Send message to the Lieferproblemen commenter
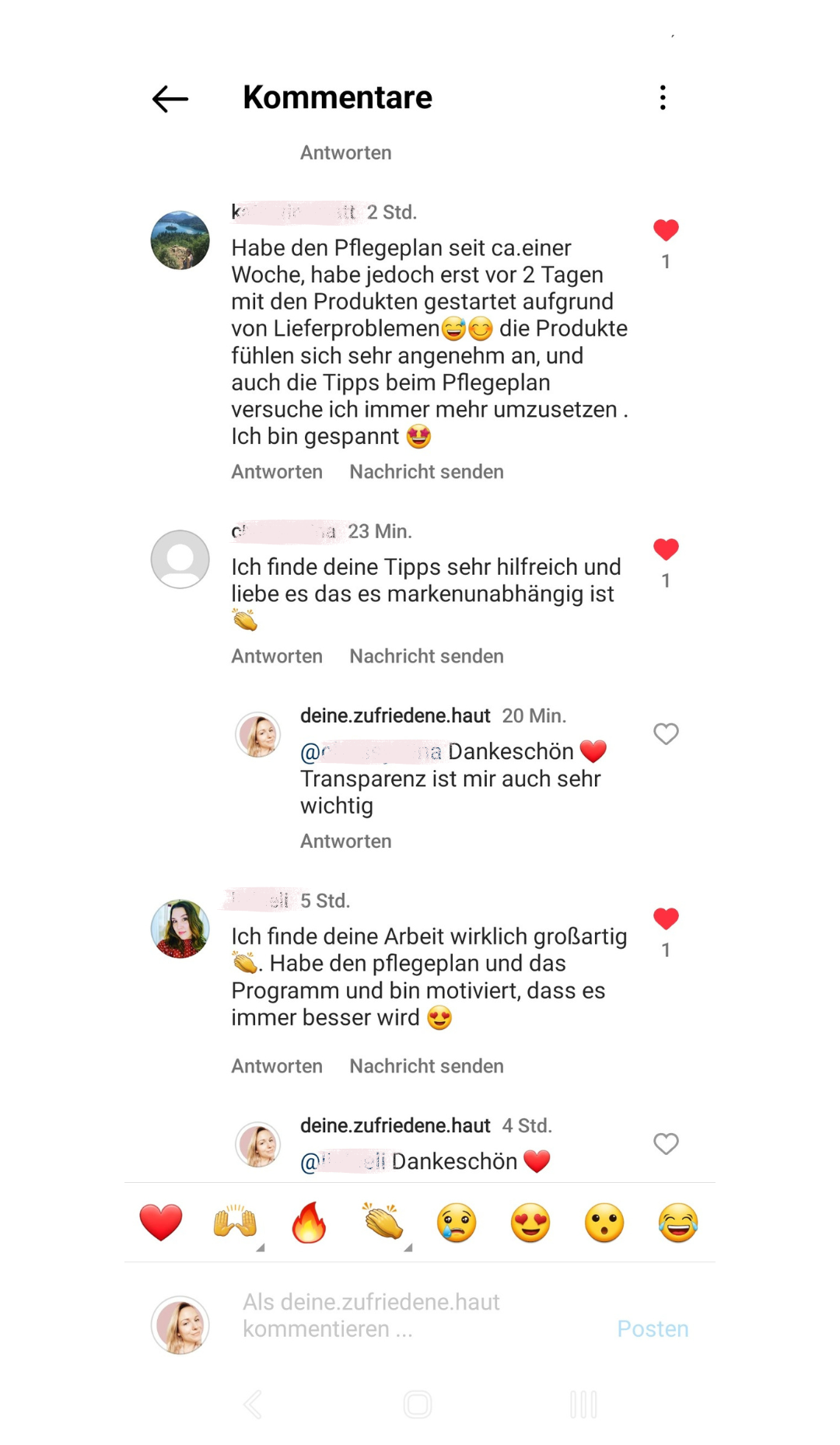 [426, 472]
